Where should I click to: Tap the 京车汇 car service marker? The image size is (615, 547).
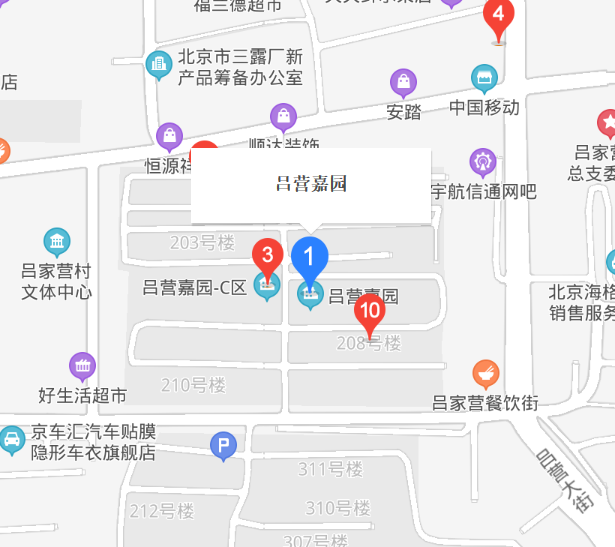[11, 440]
